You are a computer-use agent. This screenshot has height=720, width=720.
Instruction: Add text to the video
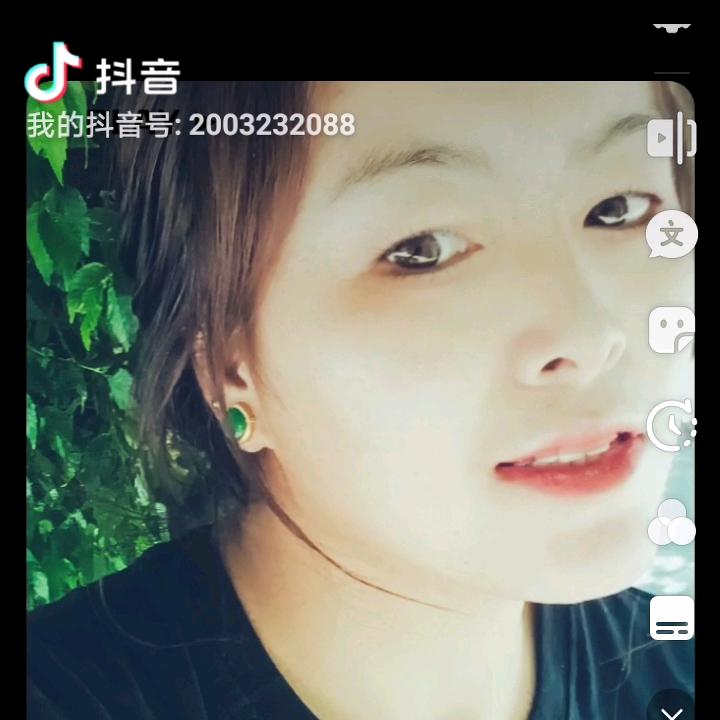(671, 235)
